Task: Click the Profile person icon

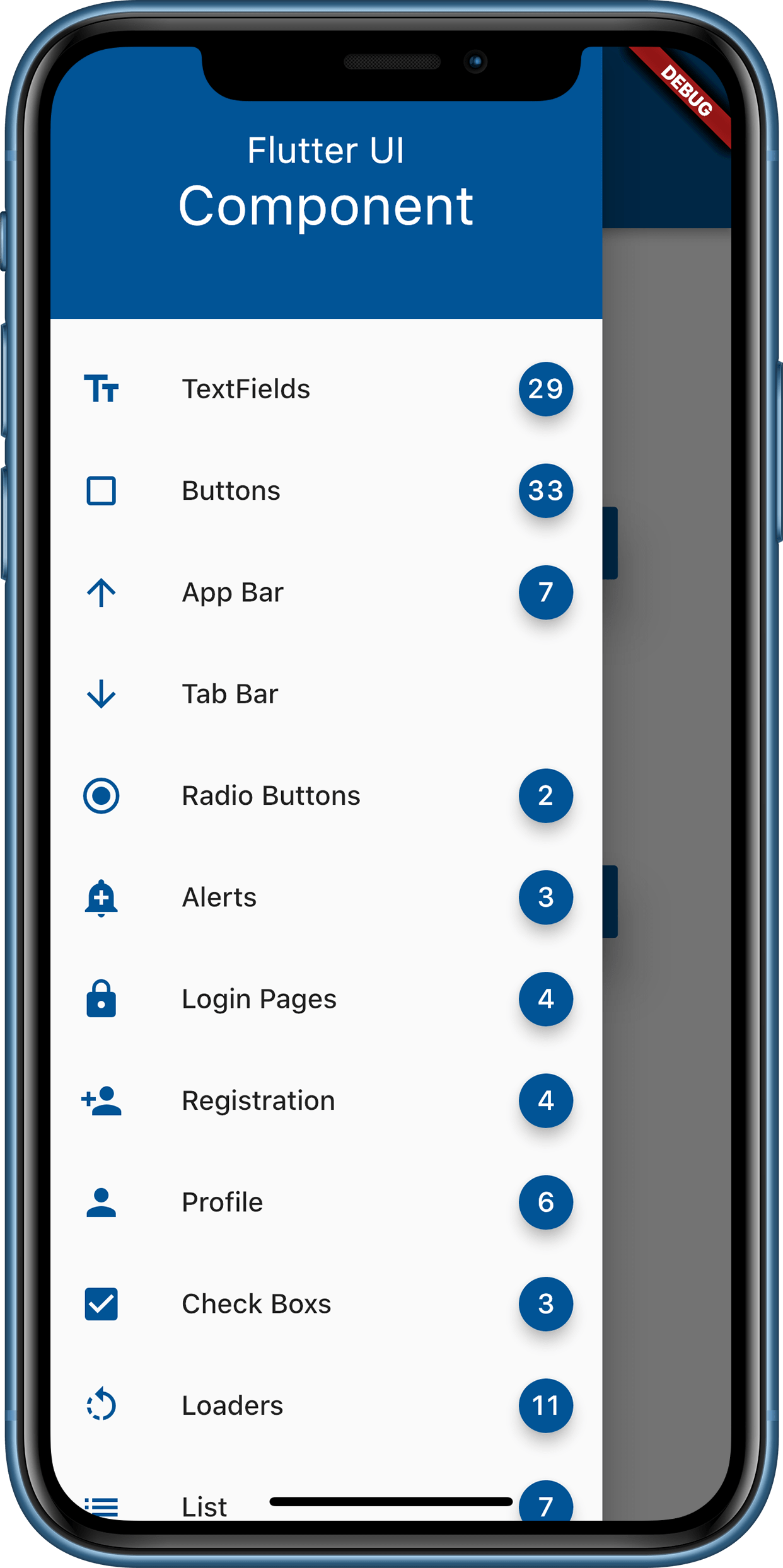Action: coord(101,1203)
